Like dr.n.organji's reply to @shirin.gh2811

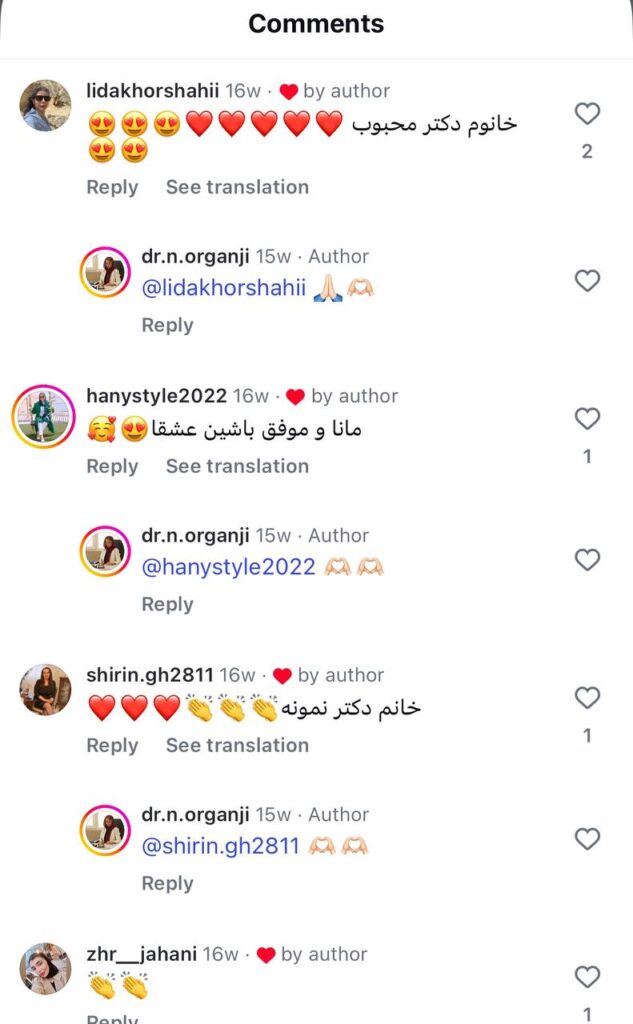click(x=587, y=839)
